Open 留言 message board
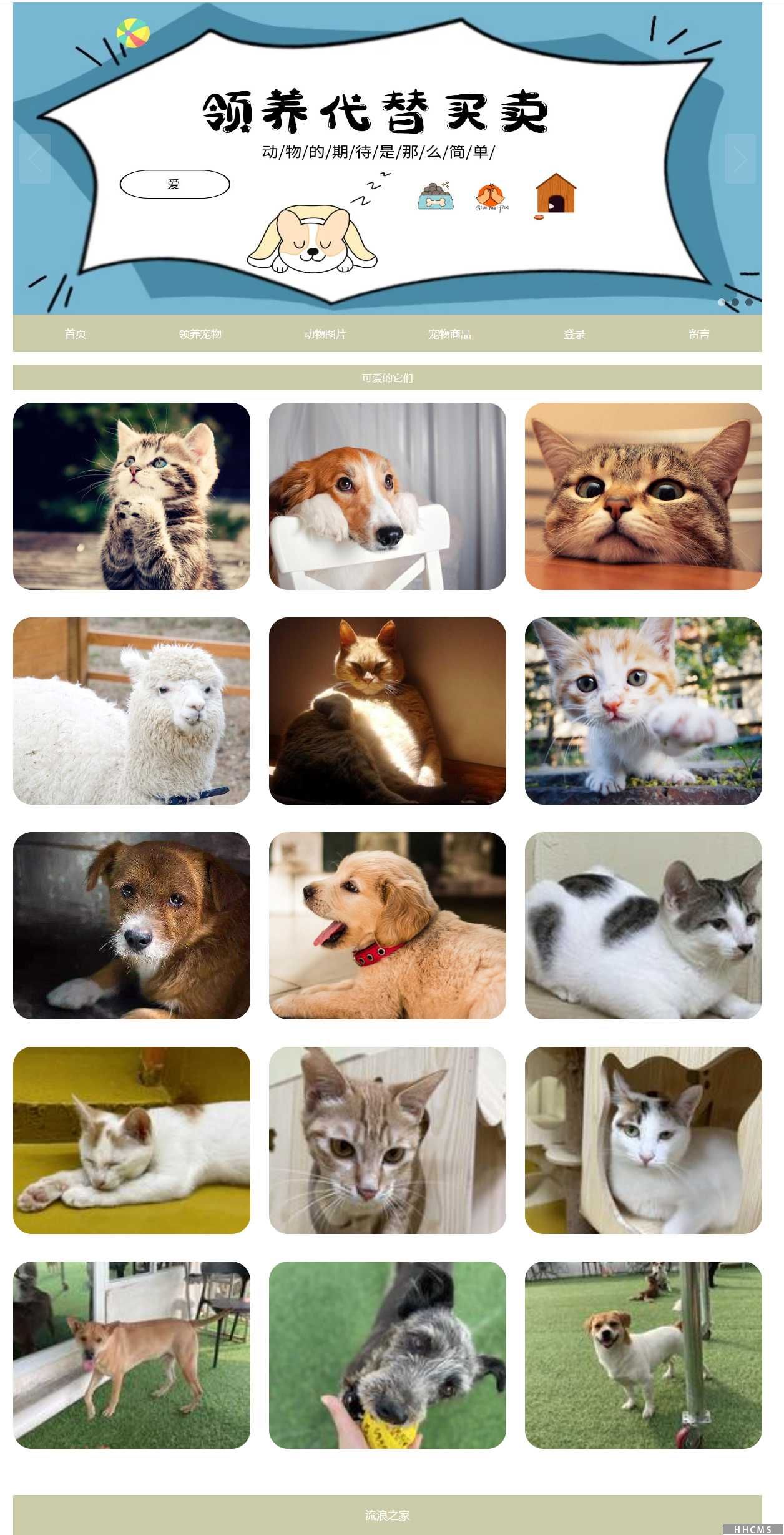 click(x=699, y=334)
